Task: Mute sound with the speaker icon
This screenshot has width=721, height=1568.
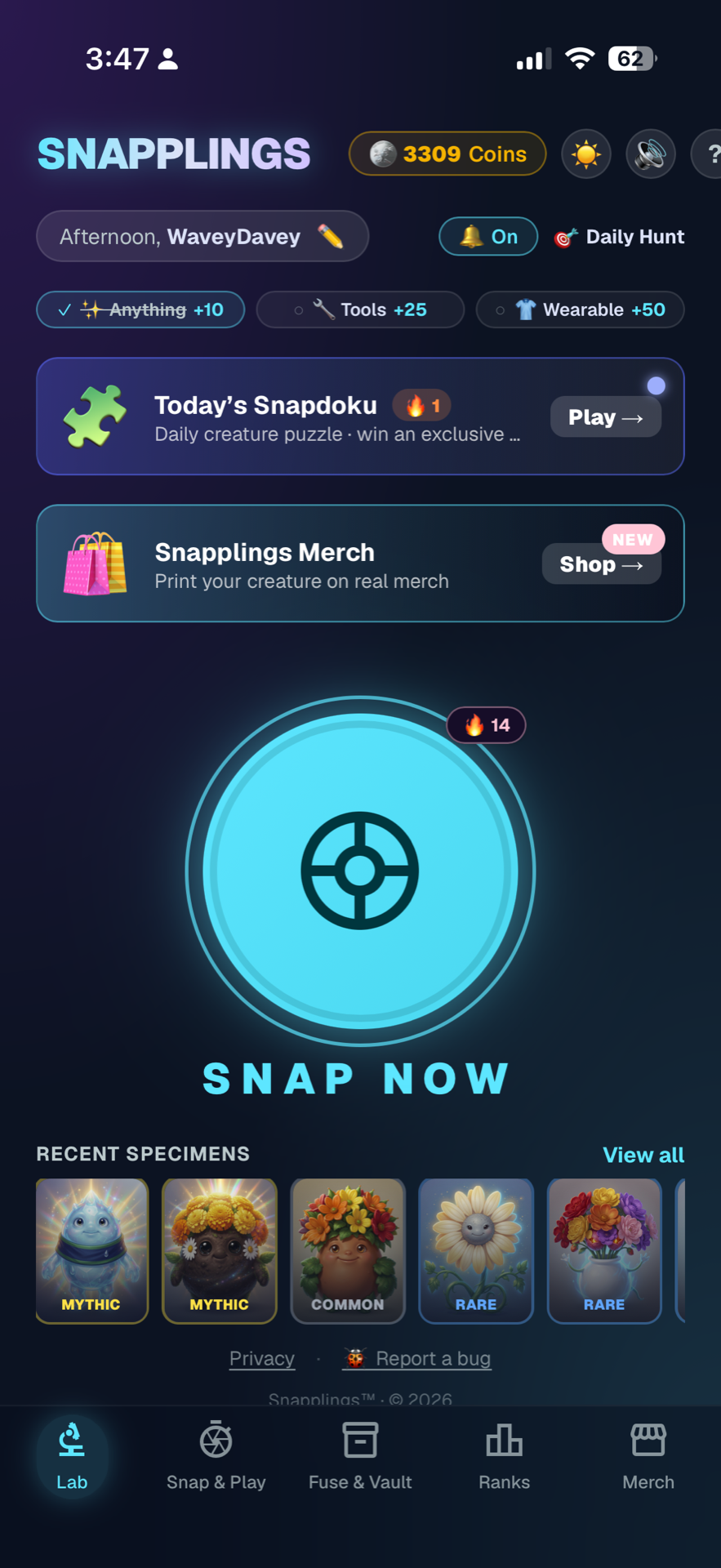Action: click(651, 154)
